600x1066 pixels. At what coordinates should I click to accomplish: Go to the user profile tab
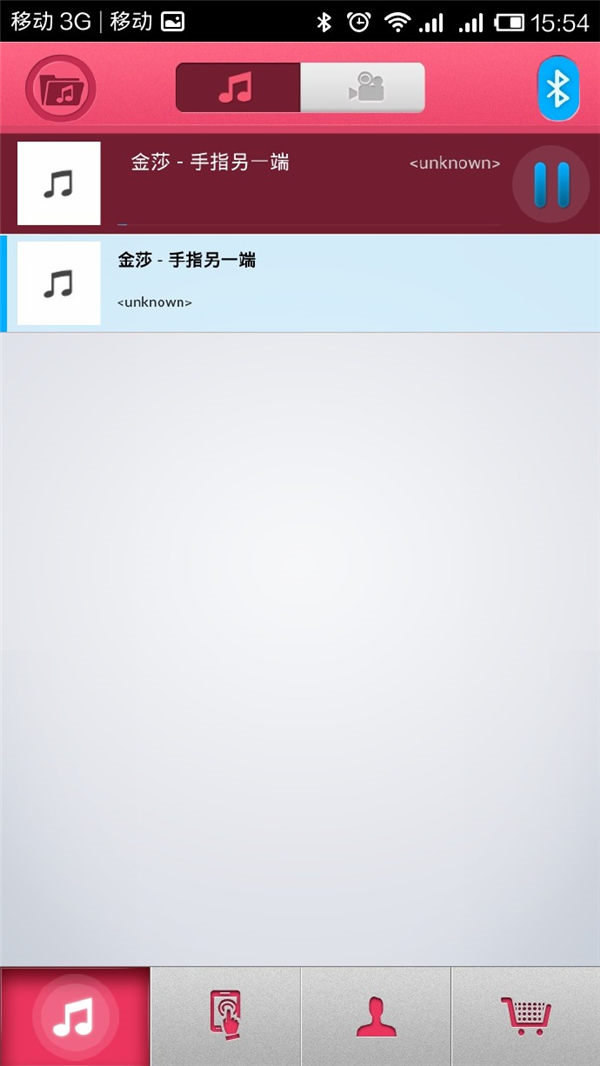coord(375,1016)
